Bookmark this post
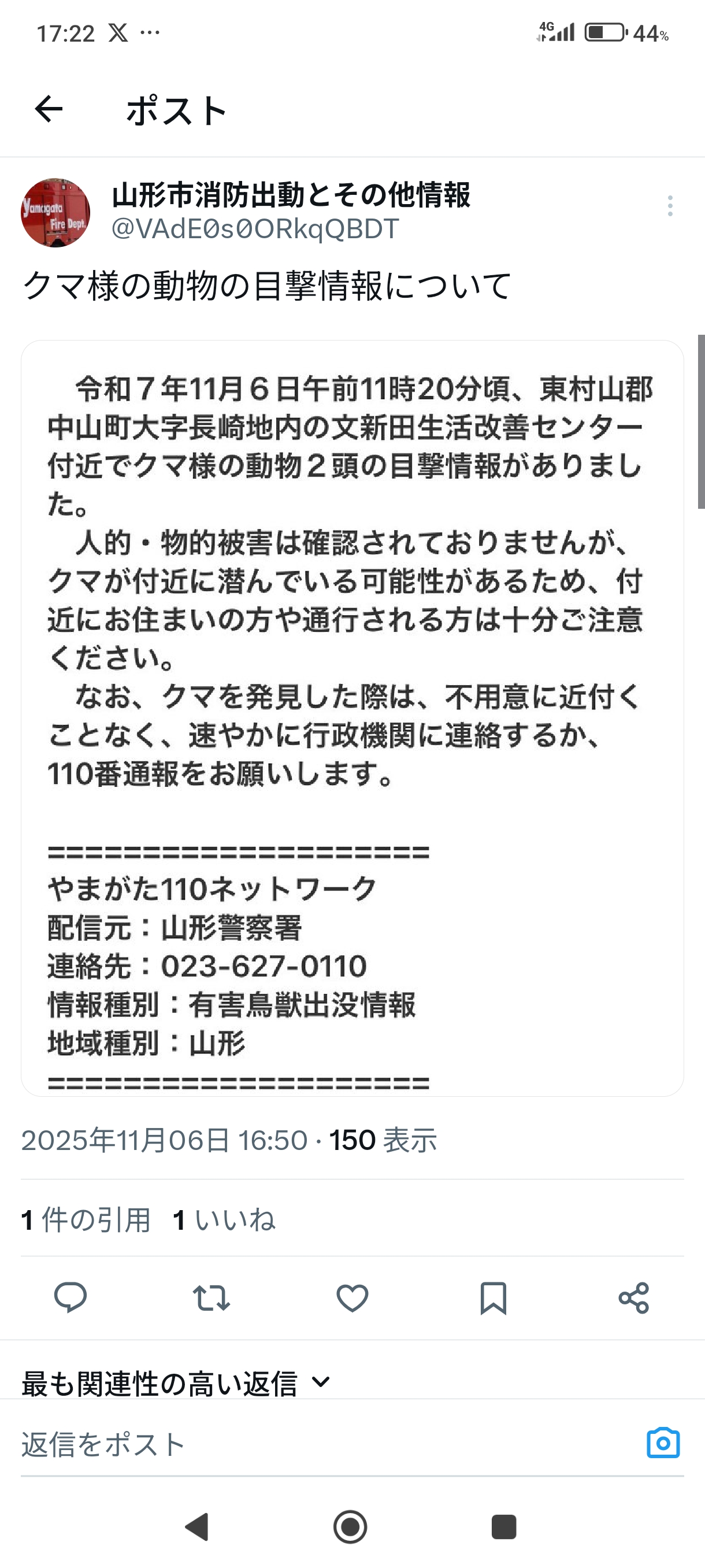 [x=493, y=1299]
